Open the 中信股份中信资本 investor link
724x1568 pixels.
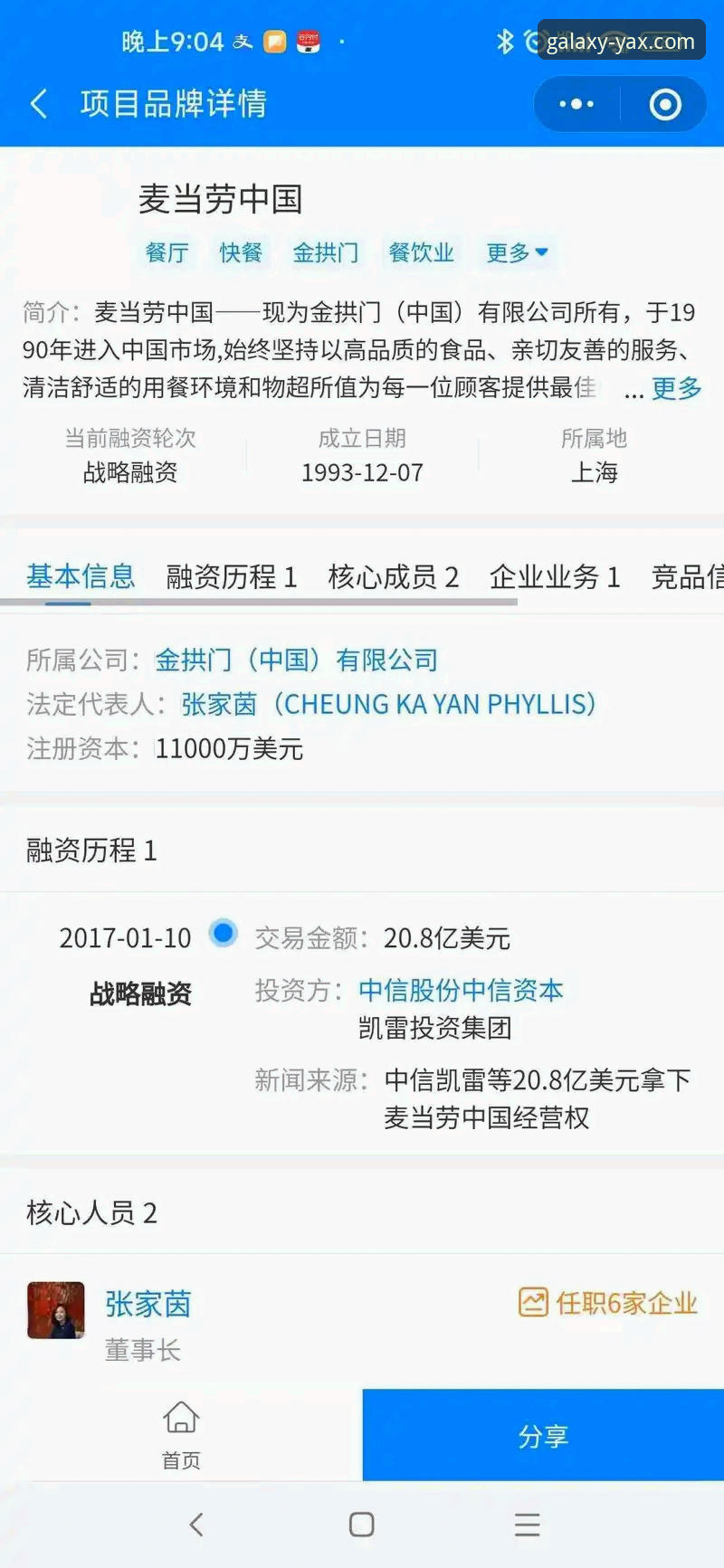[462, 990]
